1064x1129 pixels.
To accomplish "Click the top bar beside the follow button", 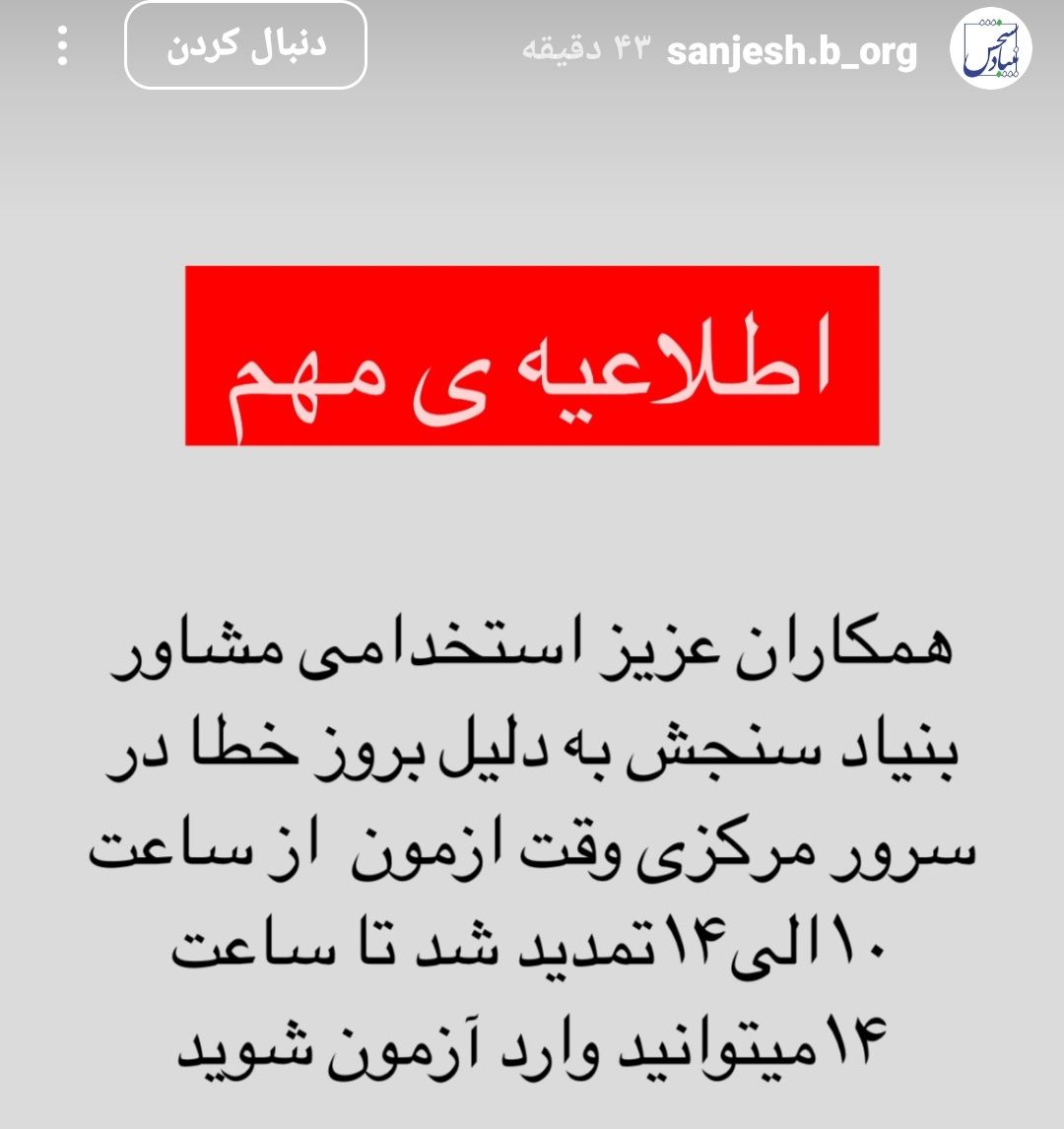I will pyautogui.click(x=443, y=46).
